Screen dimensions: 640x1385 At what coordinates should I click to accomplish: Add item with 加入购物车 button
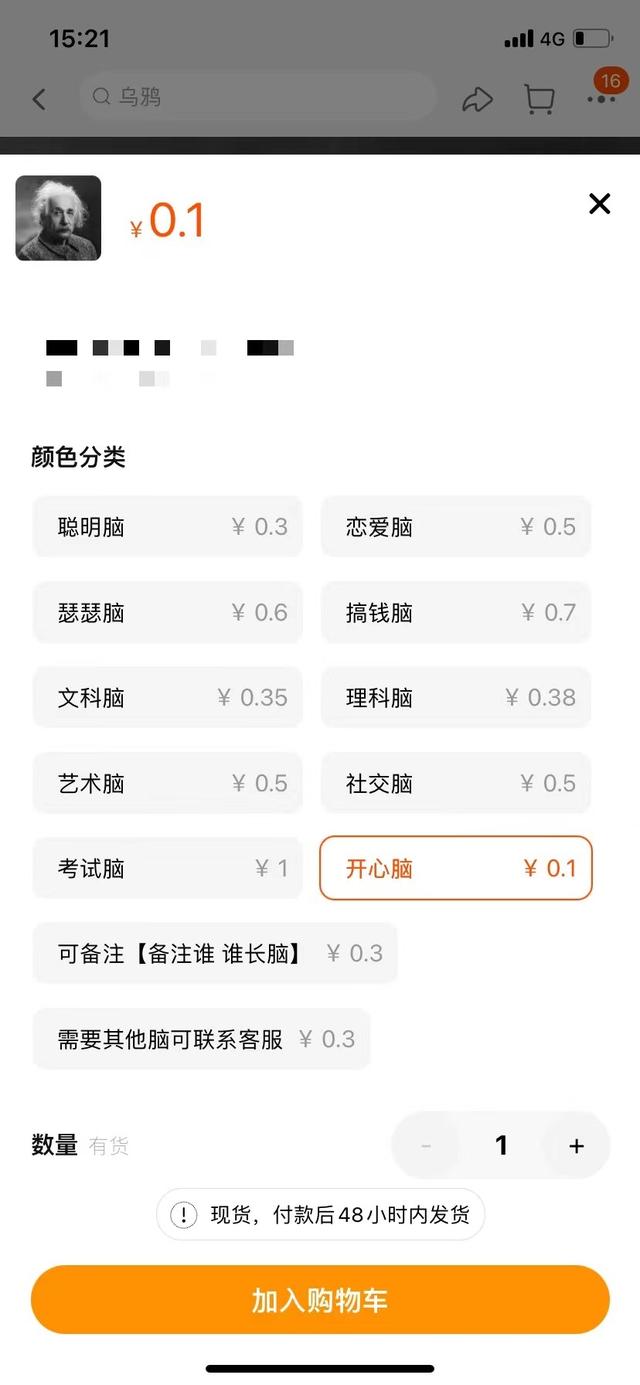(x=320, y=1300)
